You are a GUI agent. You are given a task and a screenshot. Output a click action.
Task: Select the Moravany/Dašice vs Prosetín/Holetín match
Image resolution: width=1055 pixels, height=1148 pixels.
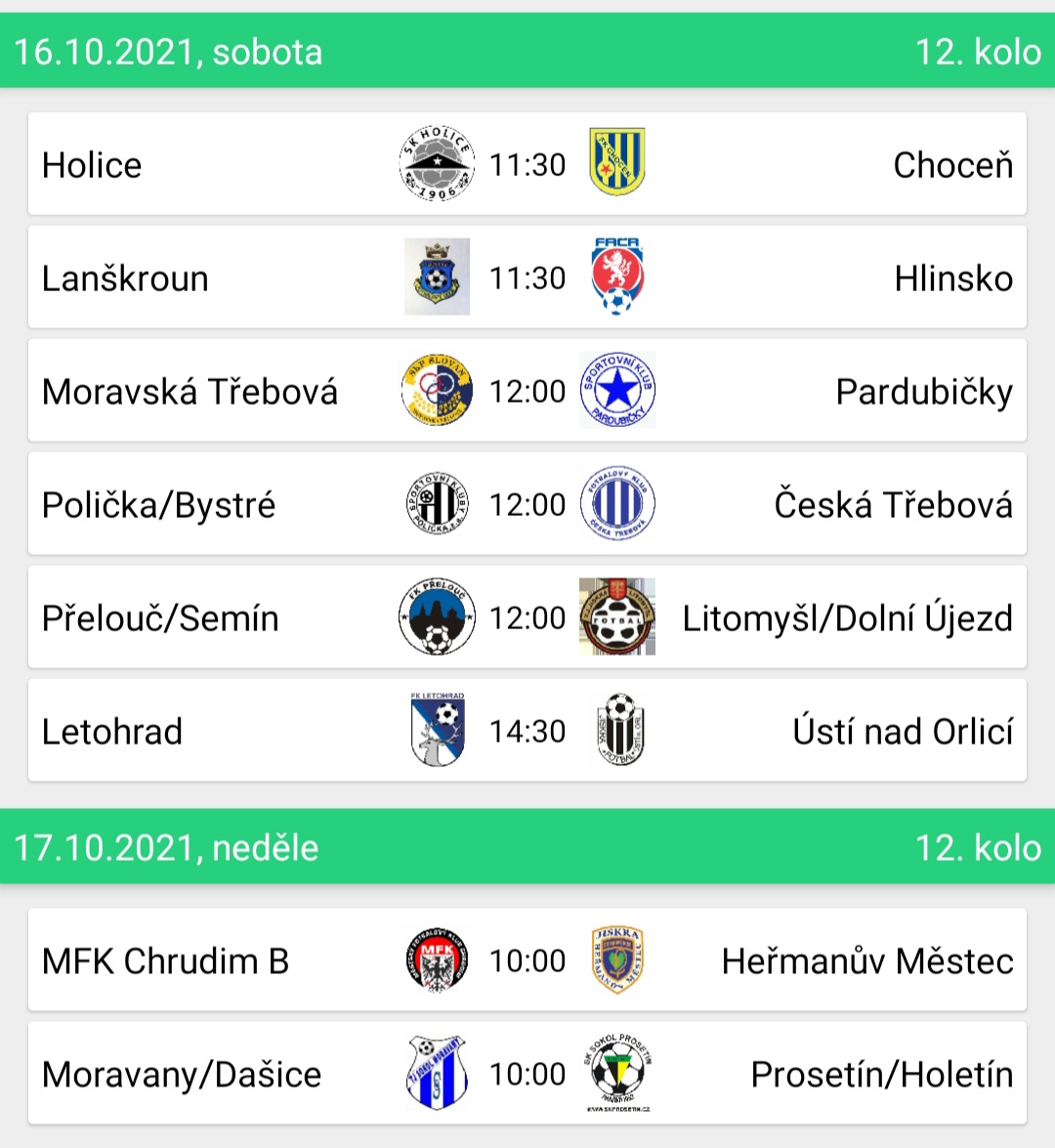point(527,1074)
